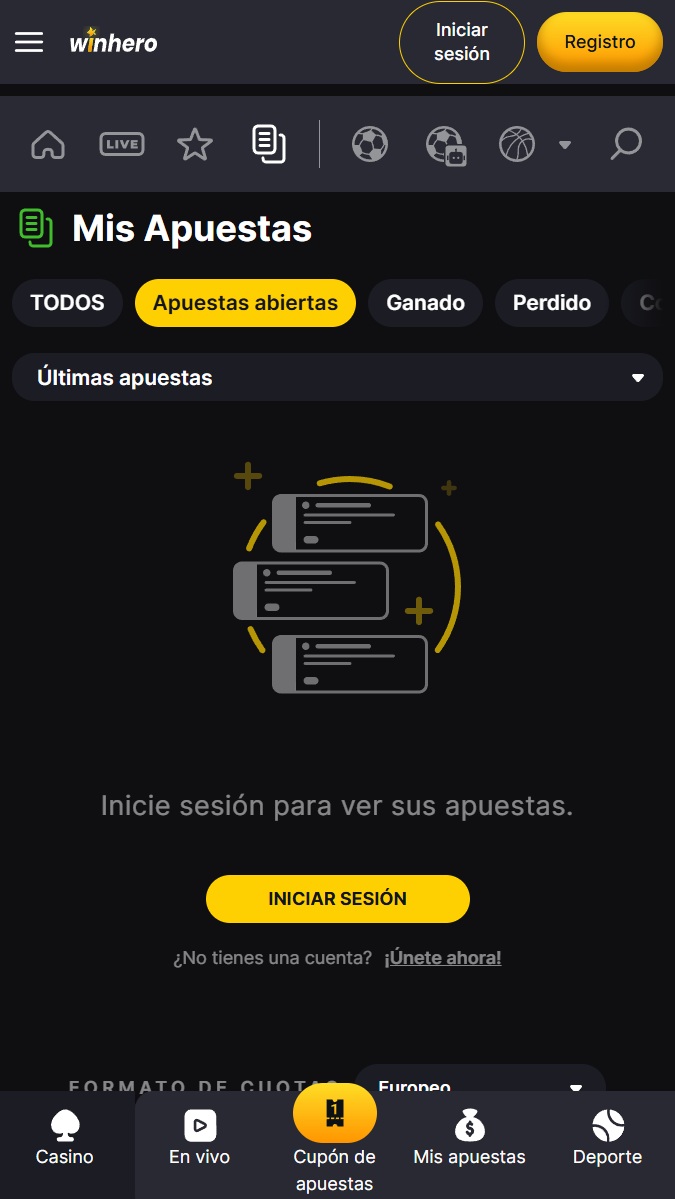
Task: Switch to the Perdido filter
Action: (x=552, y=303)
